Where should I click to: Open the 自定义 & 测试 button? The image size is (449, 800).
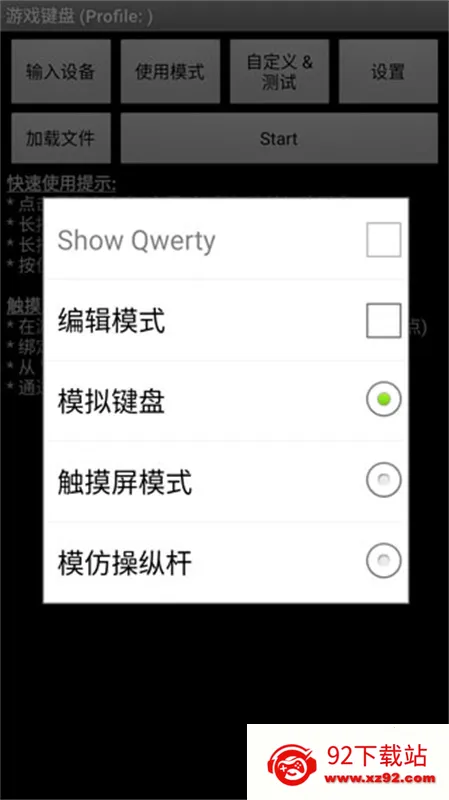click(279, 71)
